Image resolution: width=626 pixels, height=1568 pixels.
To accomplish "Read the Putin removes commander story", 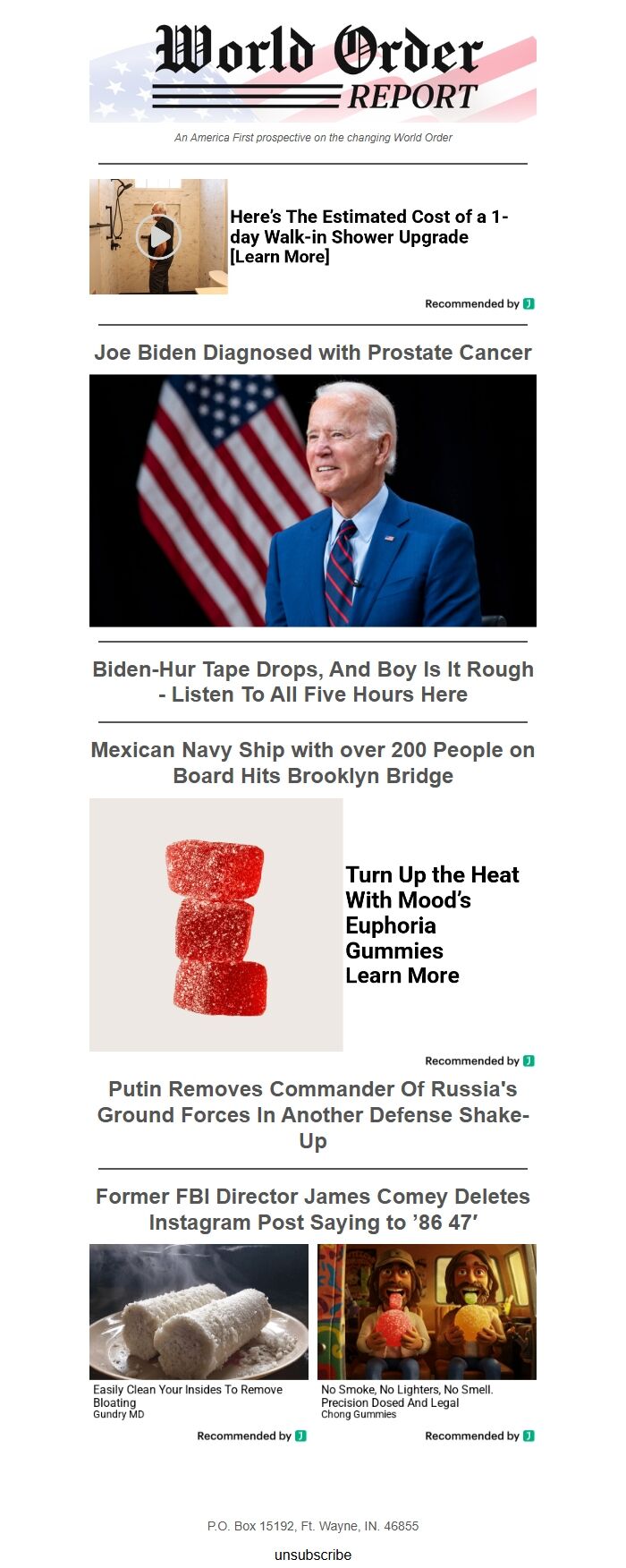I will tap(313, 1114).
